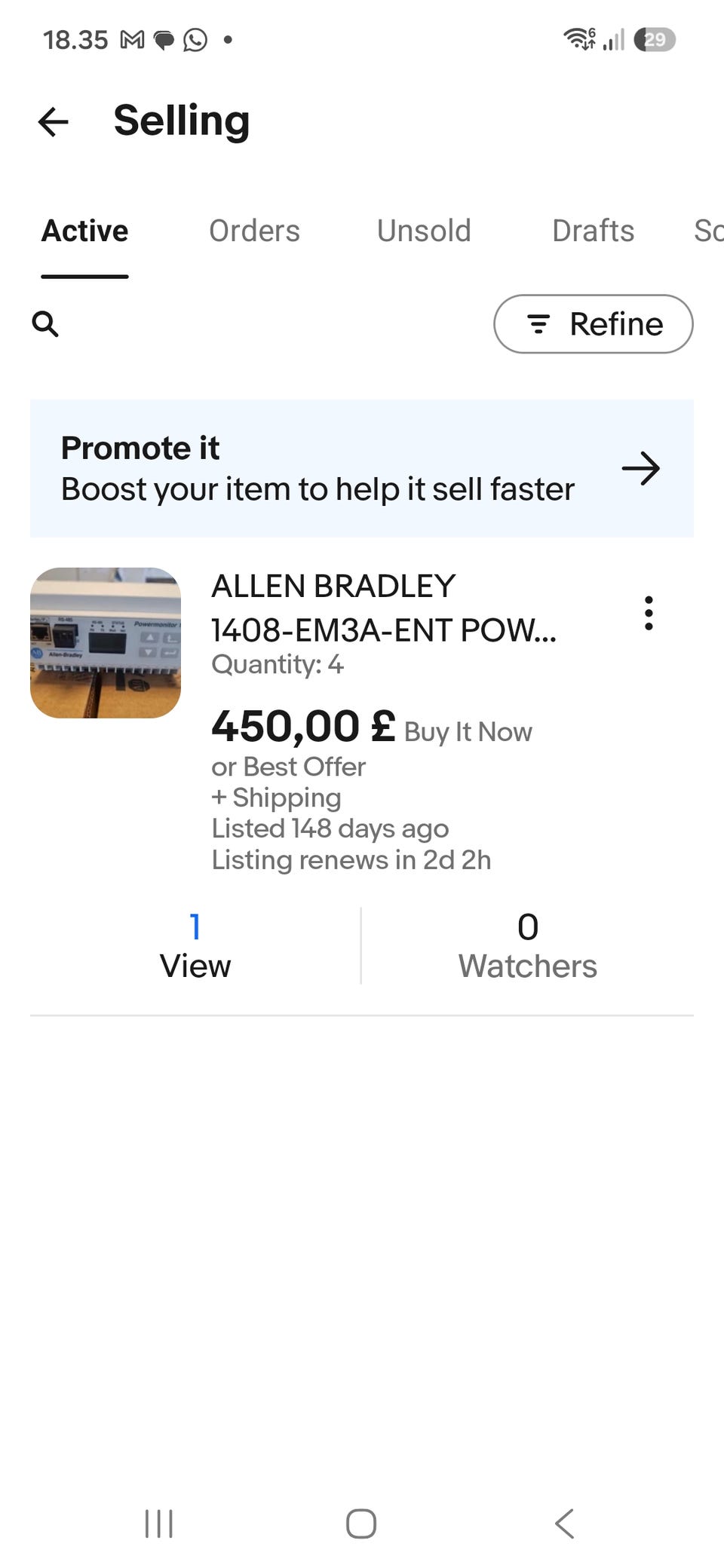Switch to the Unsold tab
This screenshot has width=724, height=1568.
click(x=424, y=231)
